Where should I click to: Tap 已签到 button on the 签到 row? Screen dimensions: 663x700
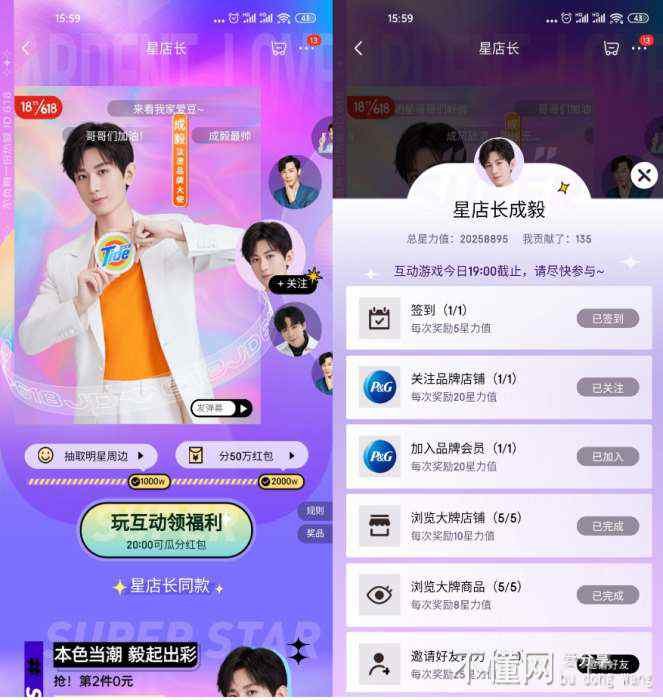607,318
